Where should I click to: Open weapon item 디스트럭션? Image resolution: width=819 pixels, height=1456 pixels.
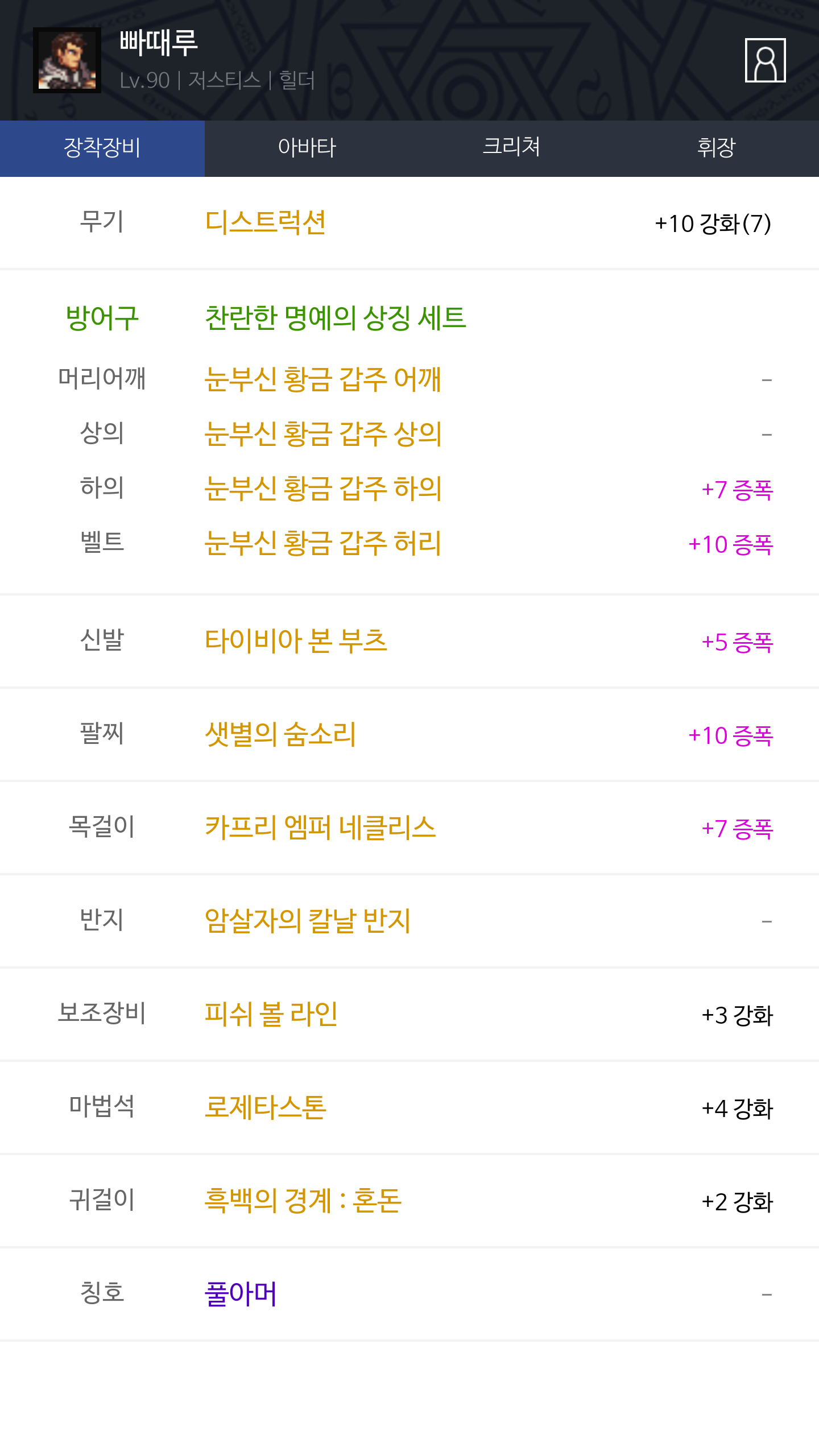coord(266,222)
